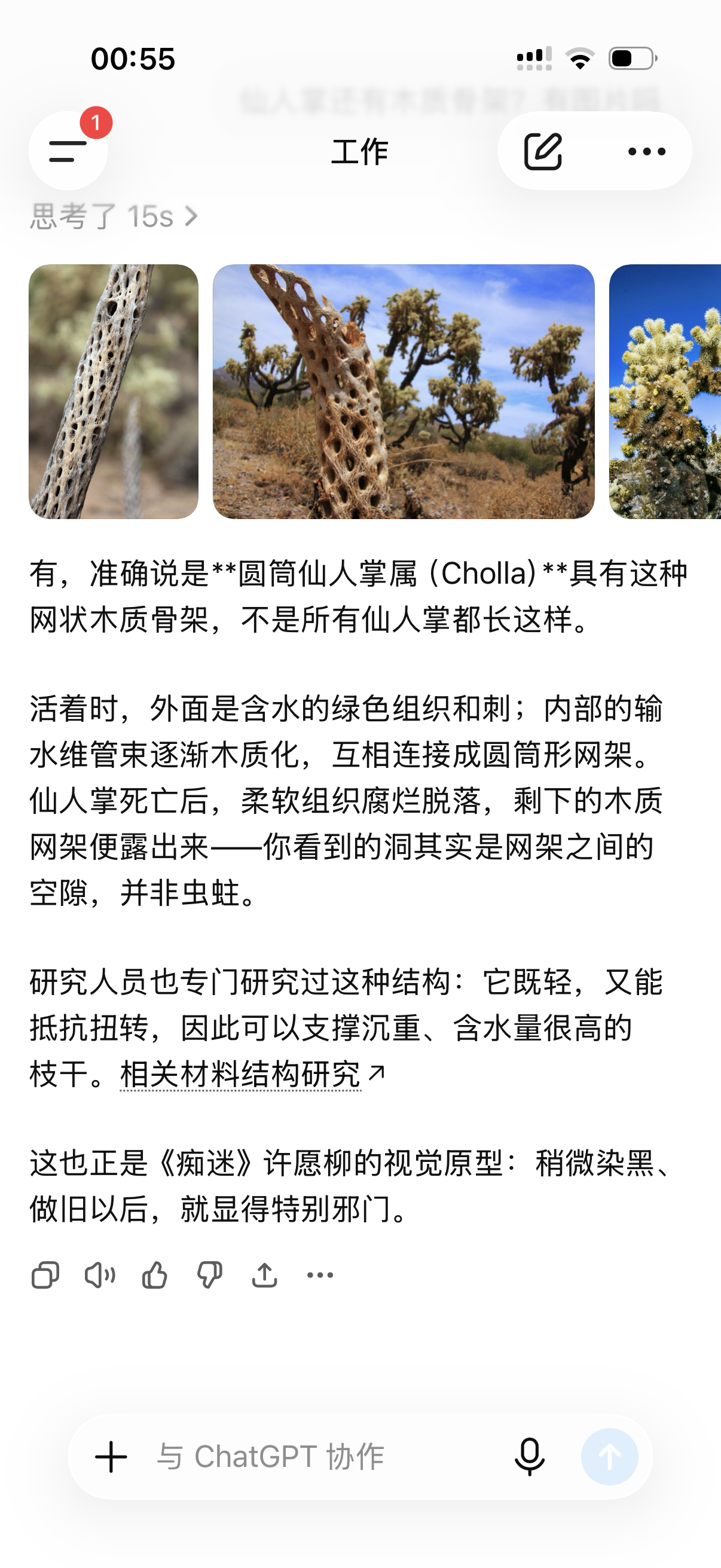The height and width of the screenshot is (1568, 721).
Task: Start voice input with the microphone
Action: click(x=529, y=1457)
